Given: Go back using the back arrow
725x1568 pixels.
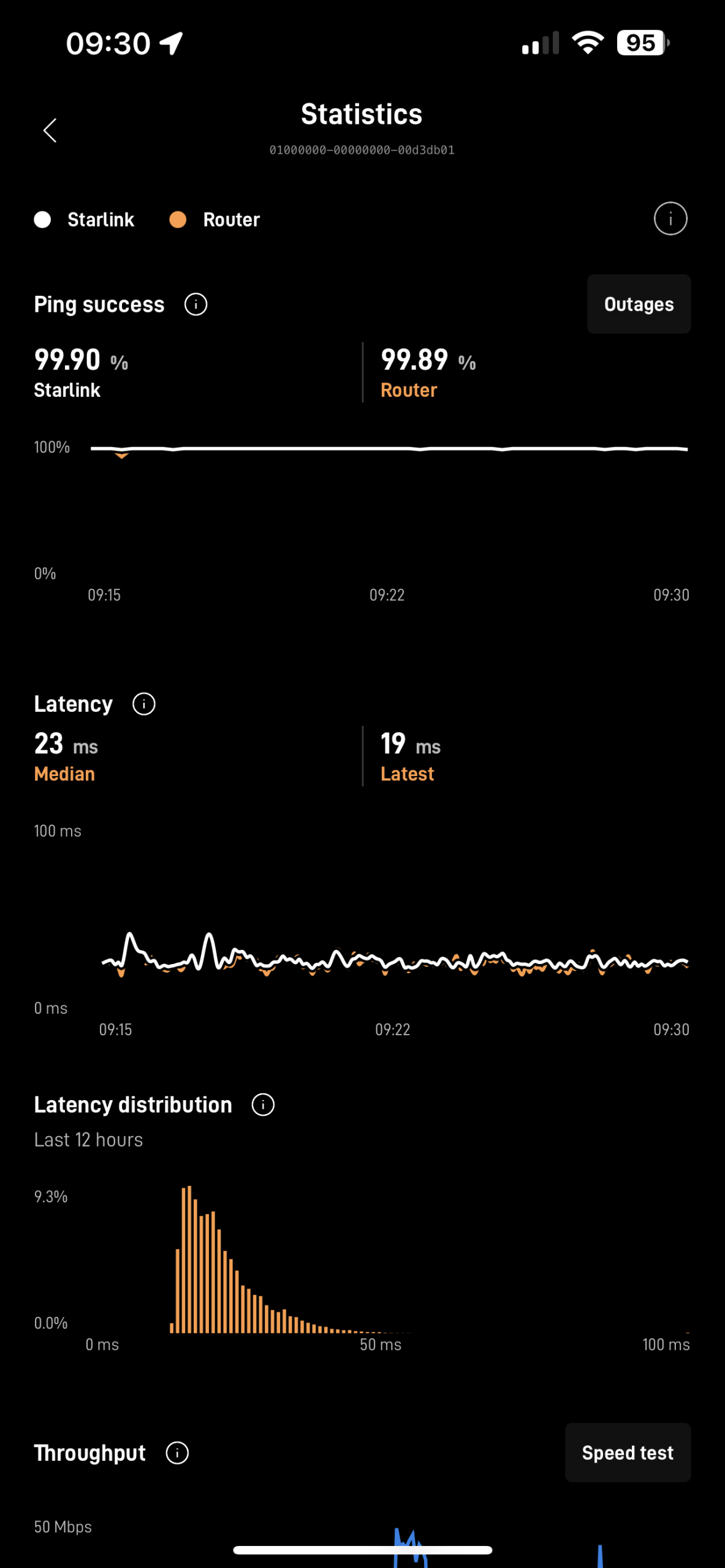Looking at the screenshot, I should point(50,130).
